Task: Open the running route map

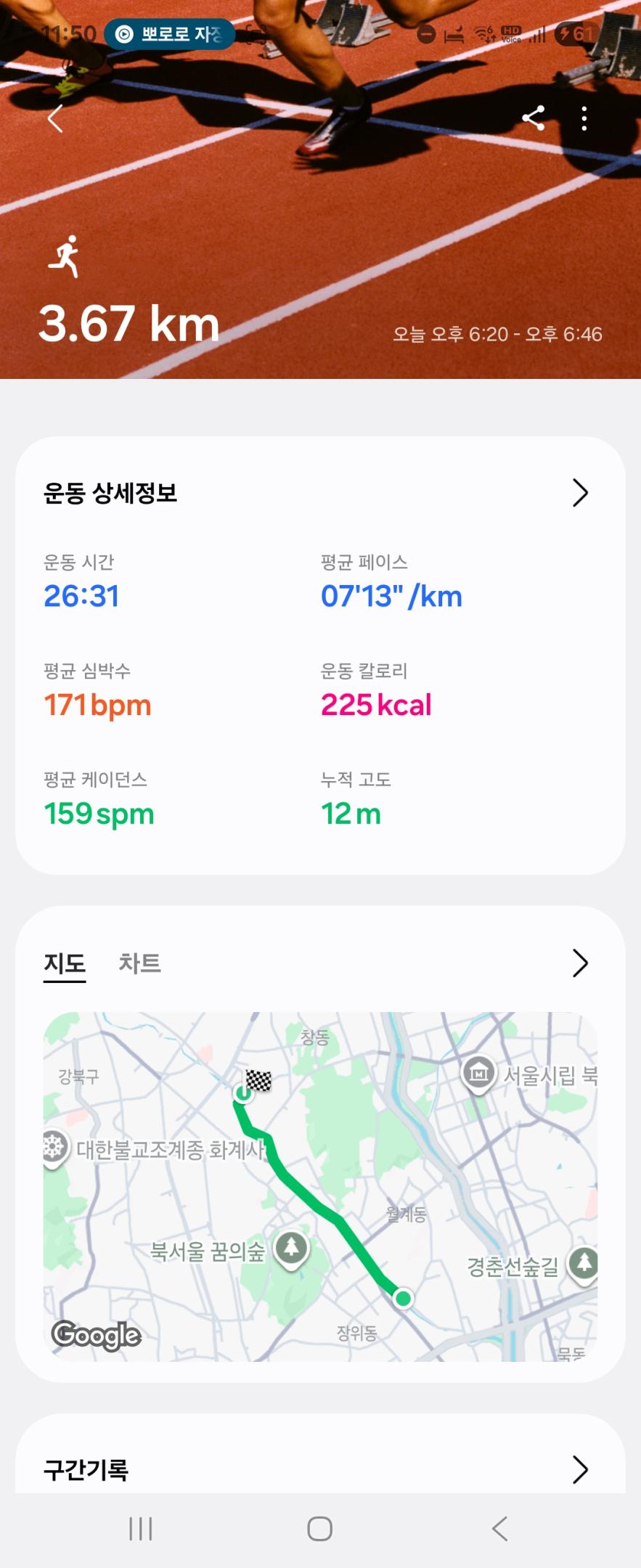Action: [320, 1186]
